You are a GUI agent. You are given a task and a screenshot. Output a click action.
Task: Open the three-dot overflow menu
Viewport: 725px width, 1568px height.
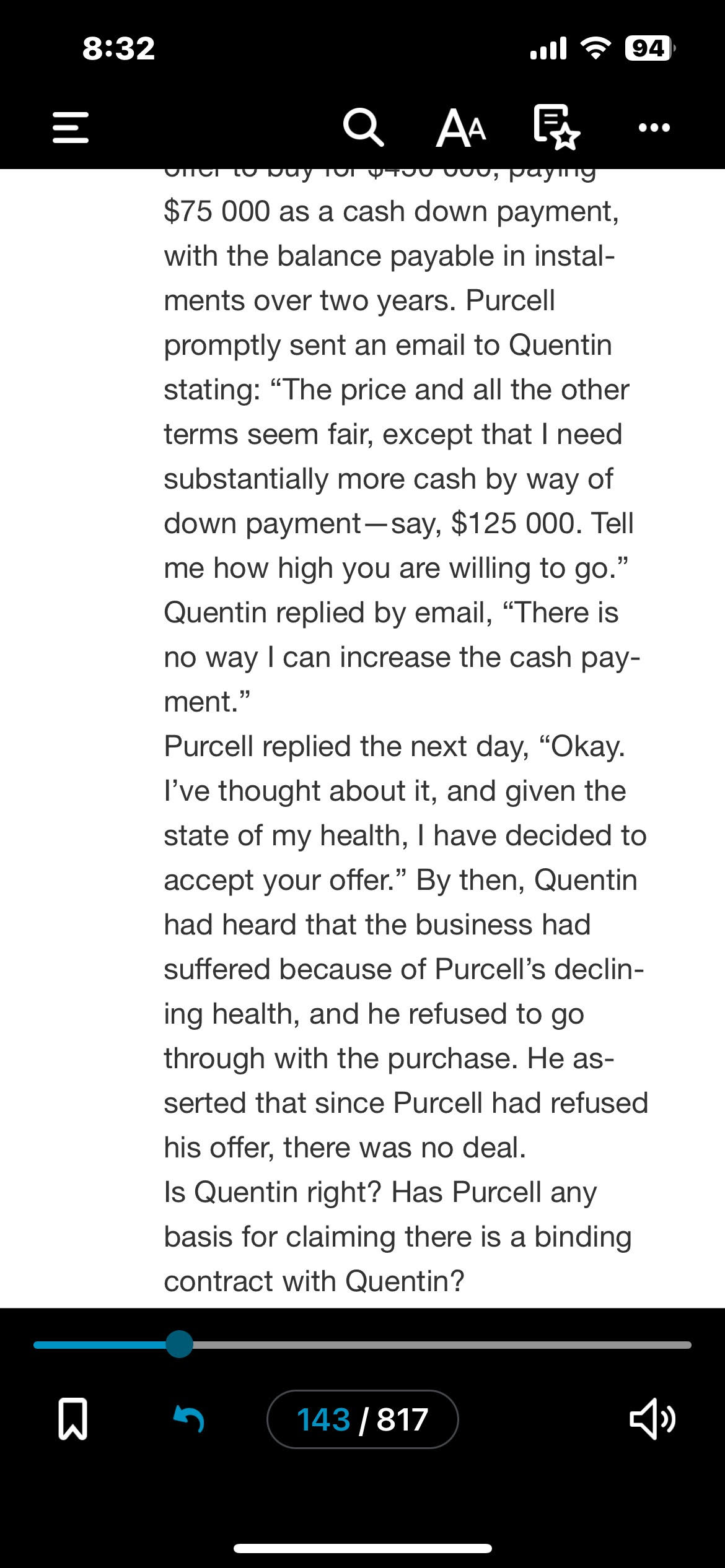coord(654,128)
